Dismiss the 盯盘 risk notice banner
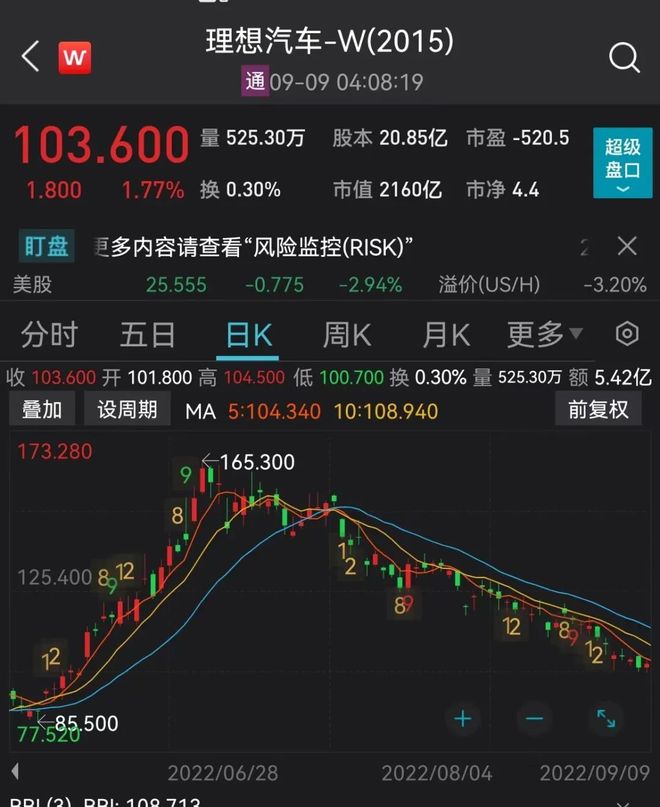Screen dimensions: 660x807 coord(627,246)
